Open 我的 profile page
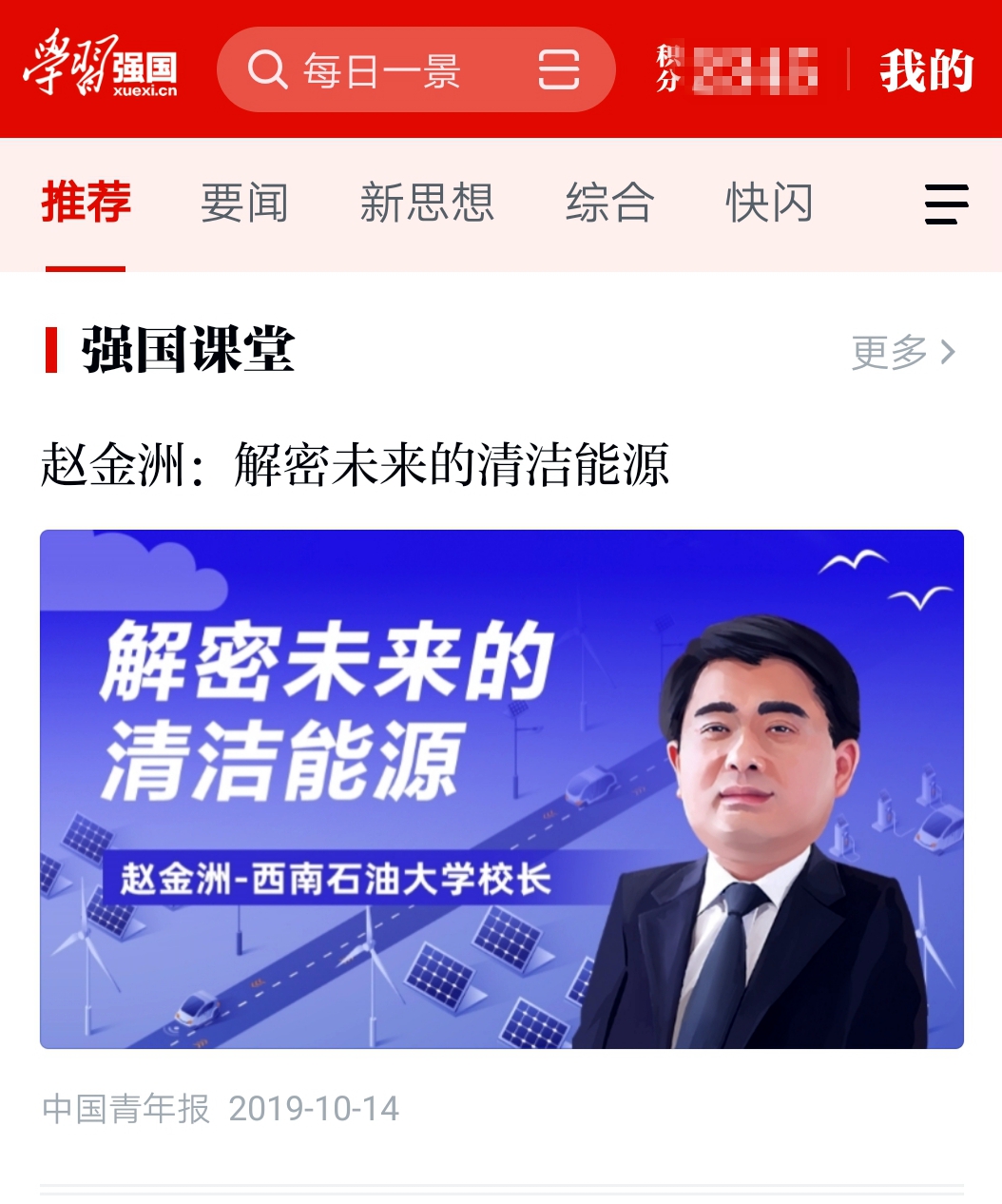This screenshot has width=1002, height=1204. 926,70
